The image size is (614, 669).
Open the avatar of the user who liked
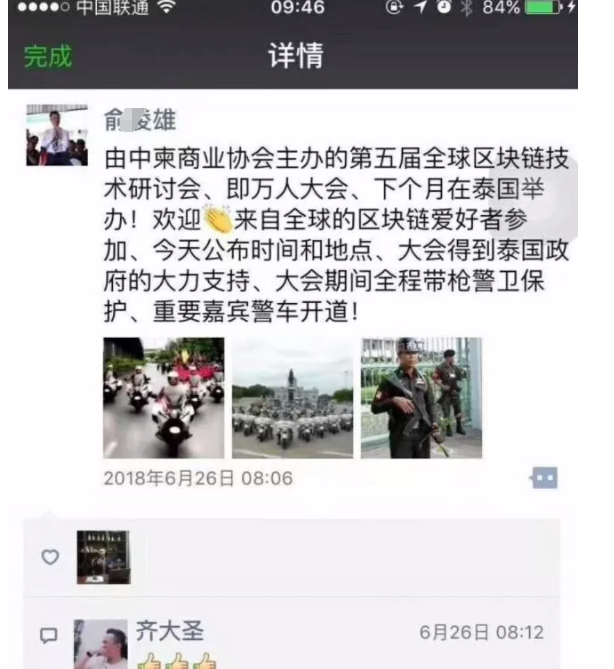[103, 557]
